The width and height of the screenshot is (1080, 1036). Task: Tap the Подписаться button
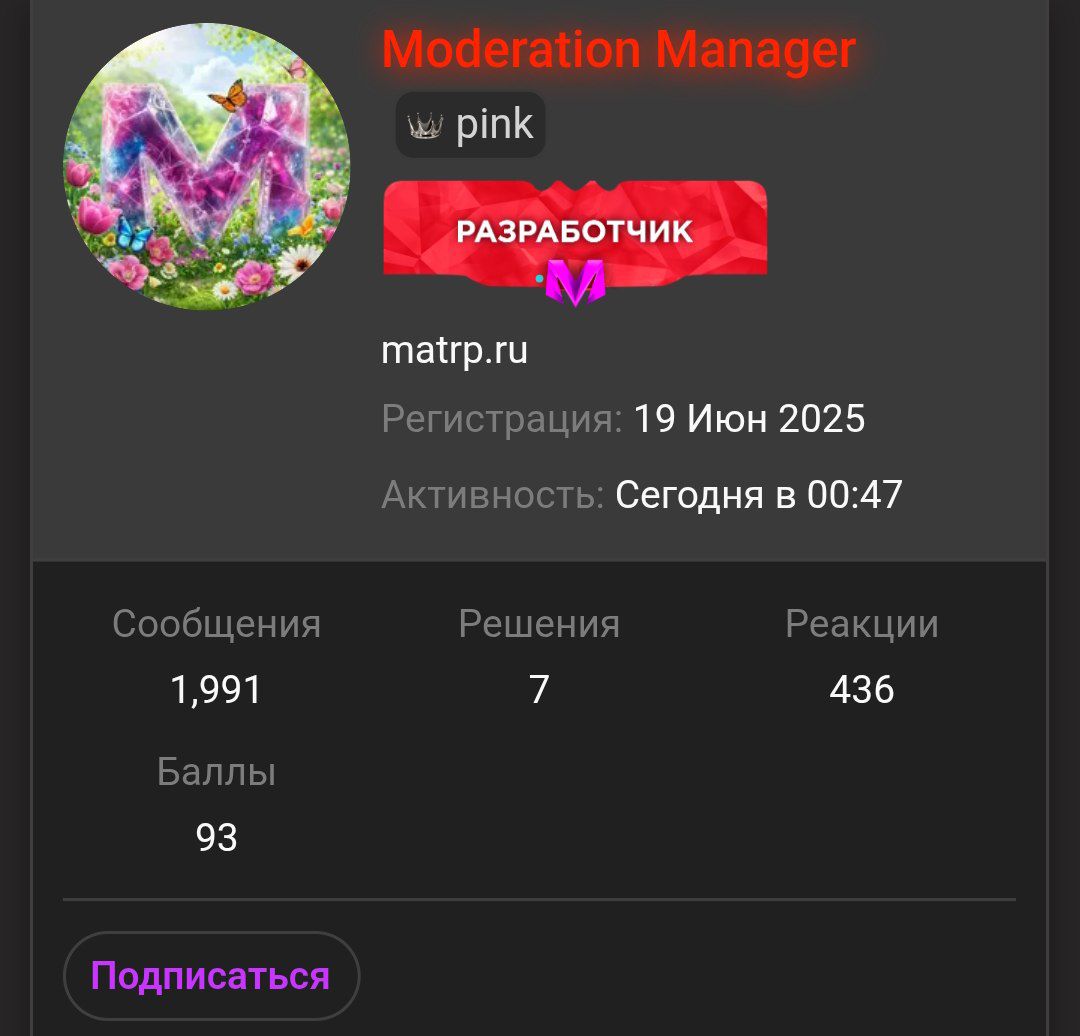(210, 976)
